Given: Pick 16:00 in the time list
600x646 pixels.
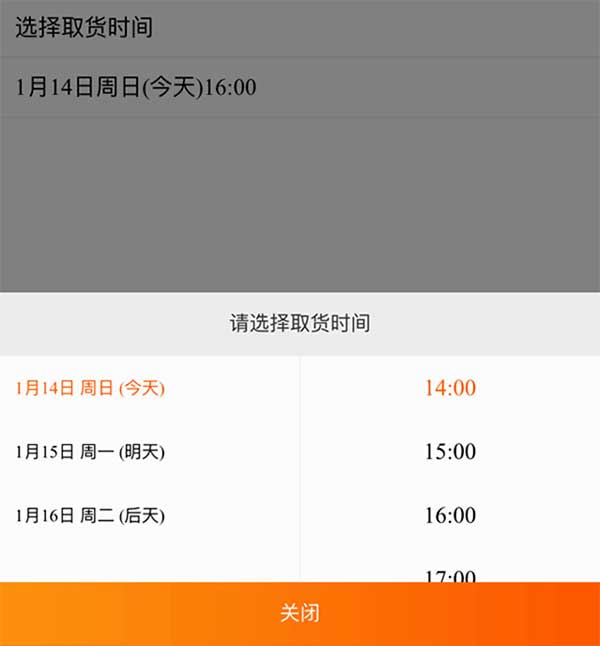Looking at the screenshot, I should (450, 516).
